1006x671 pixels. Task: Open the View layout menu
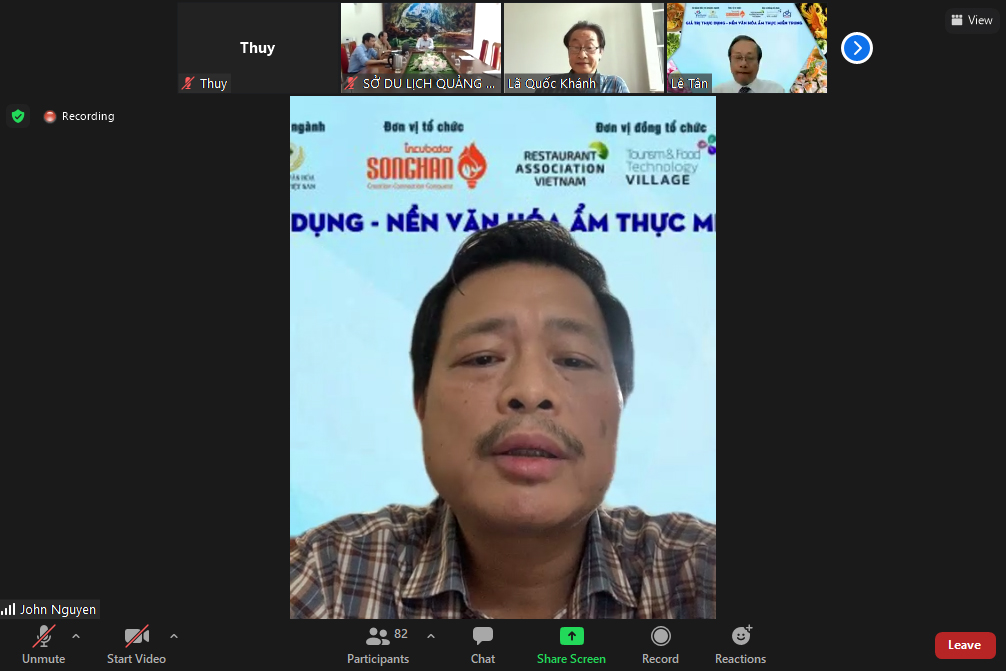pyautogui.click(x=972, y=20)
